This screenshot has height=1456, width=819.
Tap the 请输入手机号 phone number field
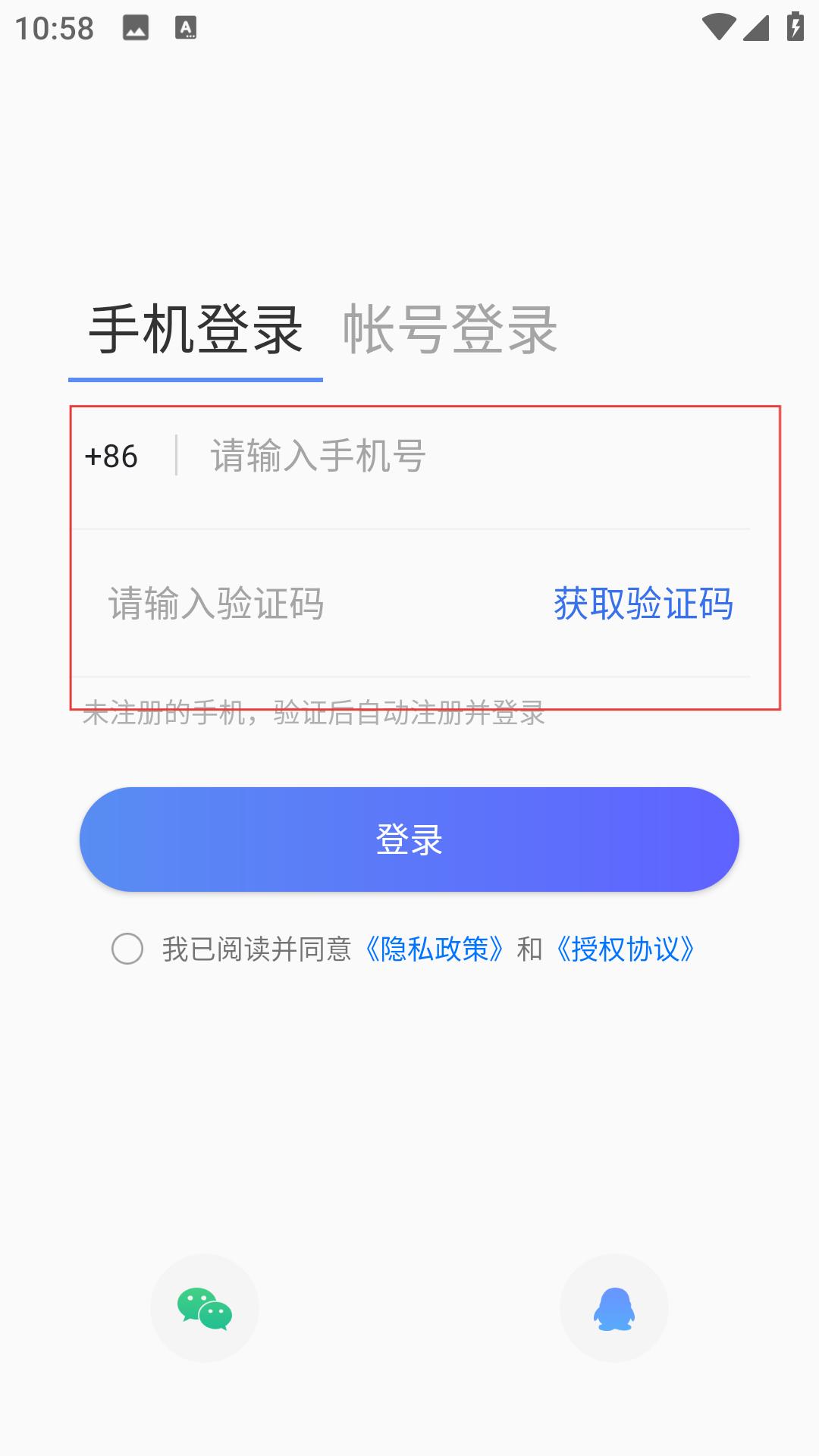[479, 456]
